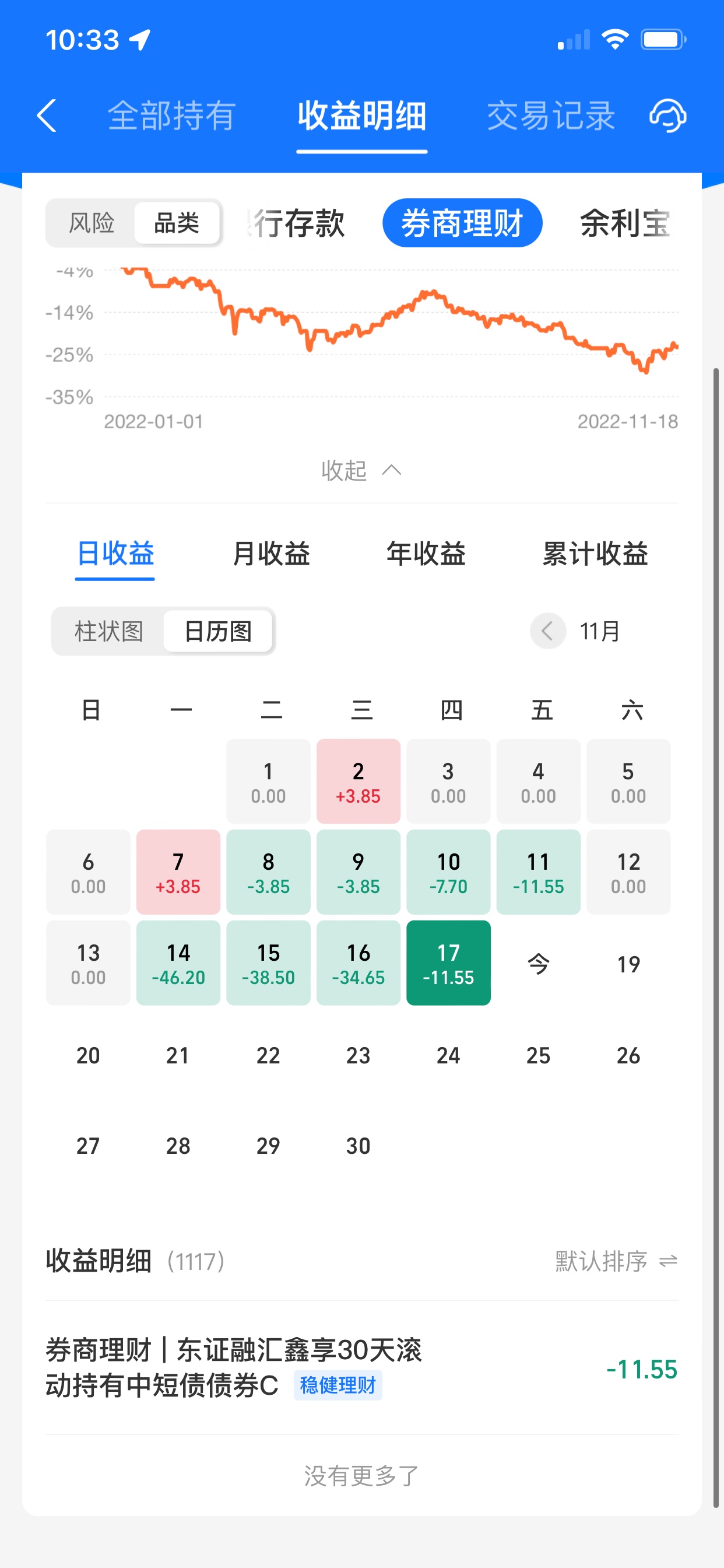724x1568 pixels.
Task: Select November 2 in calendar
Action: click(x=359, y=782)
